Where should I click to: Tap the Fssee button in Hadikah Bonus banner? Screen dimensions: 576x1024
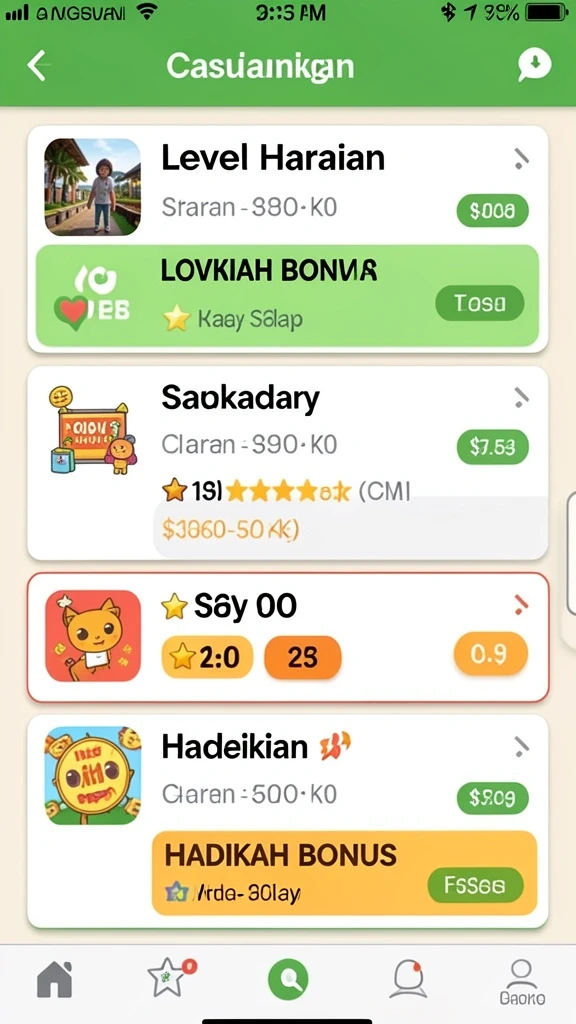coord(475,886)
